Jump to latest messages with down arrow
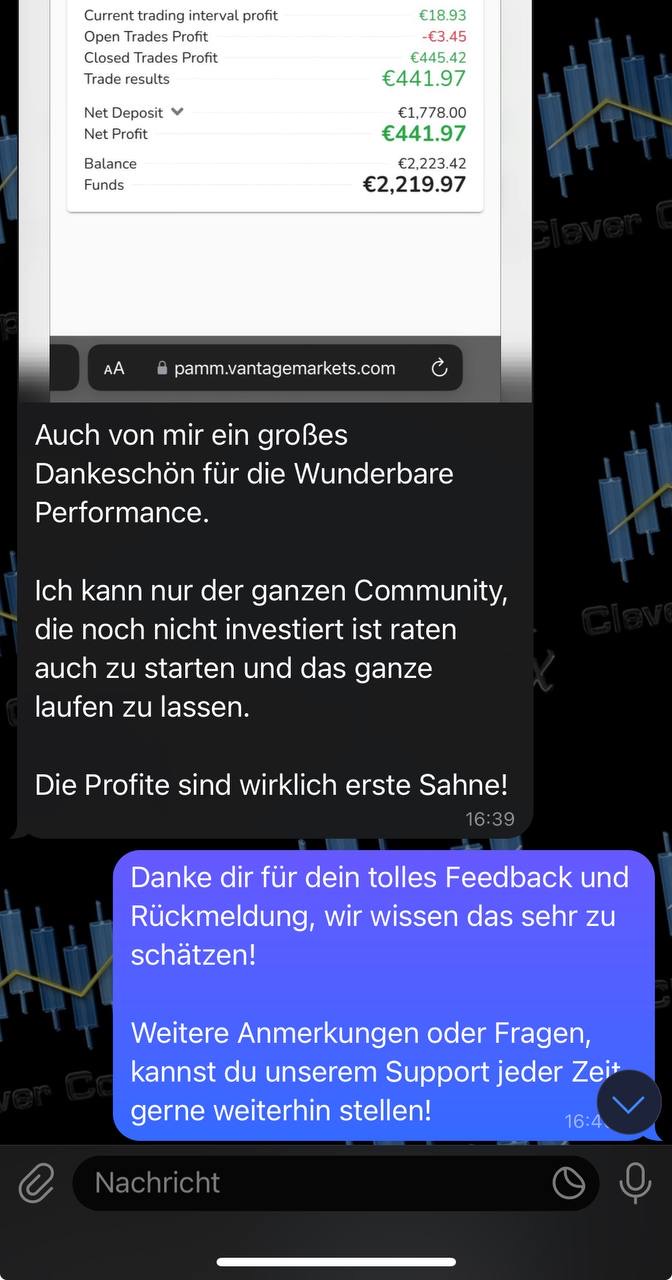The width and height of the screenshot is (672, 1280). coord(629,1103)
